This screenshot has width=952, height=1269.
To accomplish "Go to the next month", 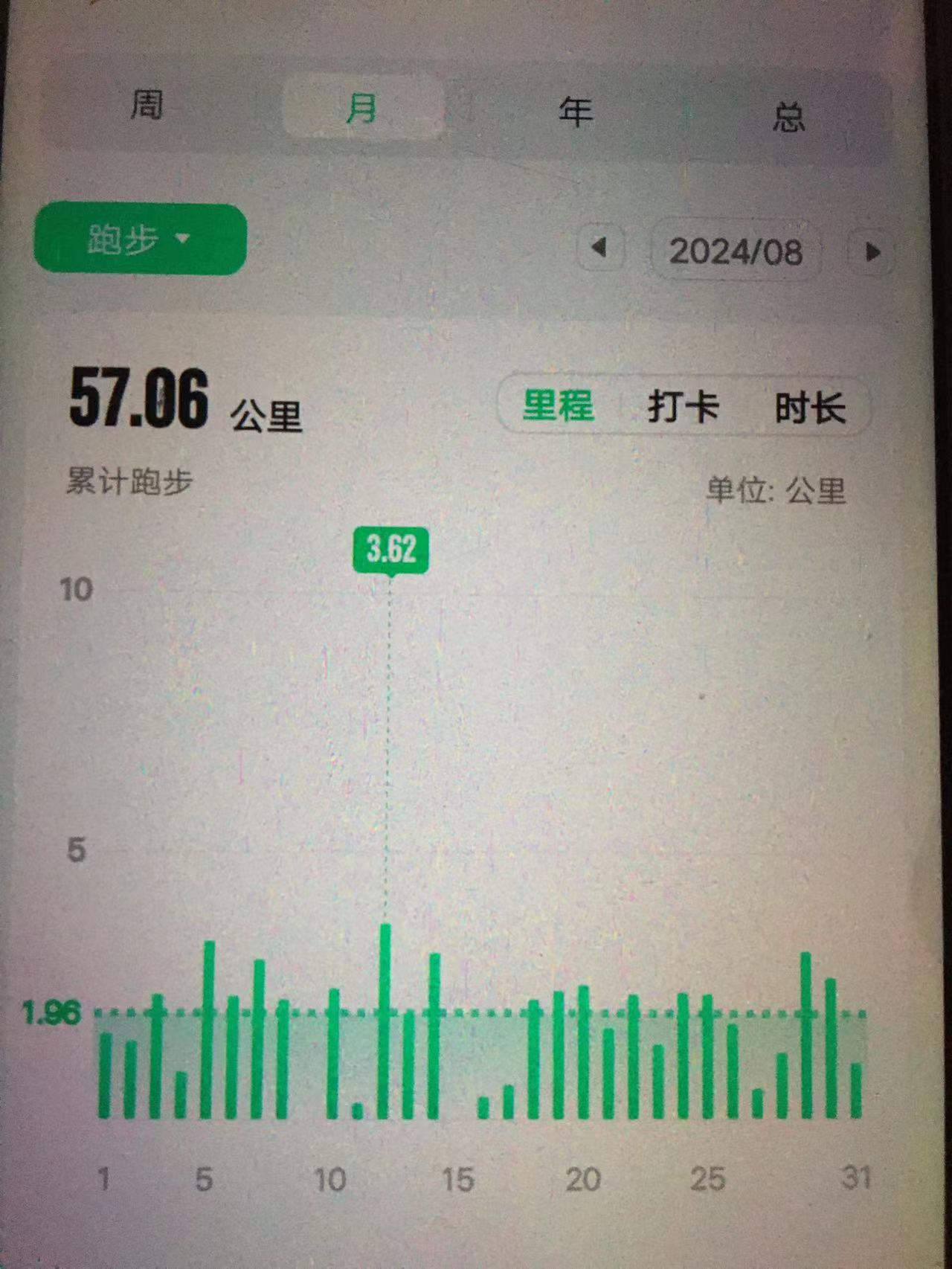I will [x=872, y=253].
